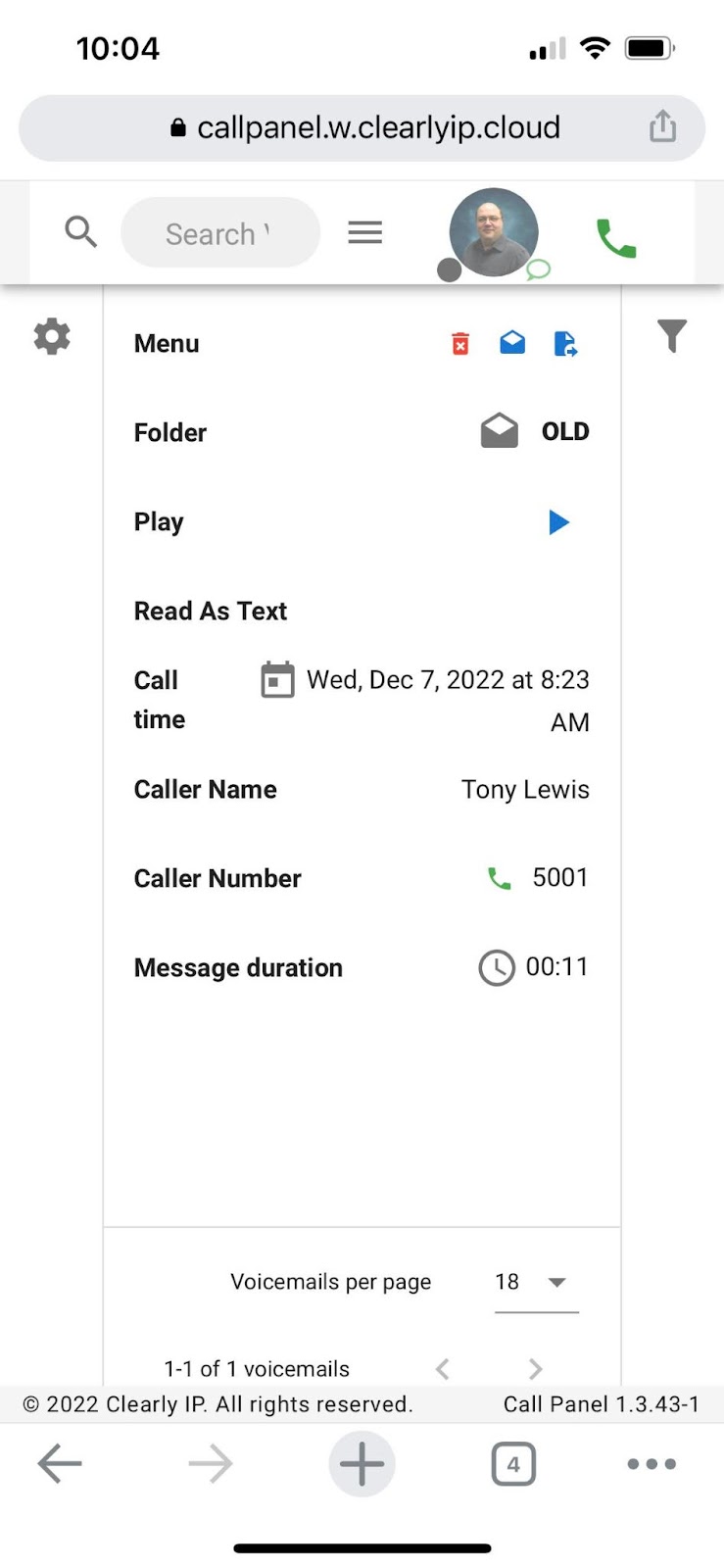The width and height of the screenshot is (724, 1568).
Task: Open the Menu section header
Action: [166, 343]
